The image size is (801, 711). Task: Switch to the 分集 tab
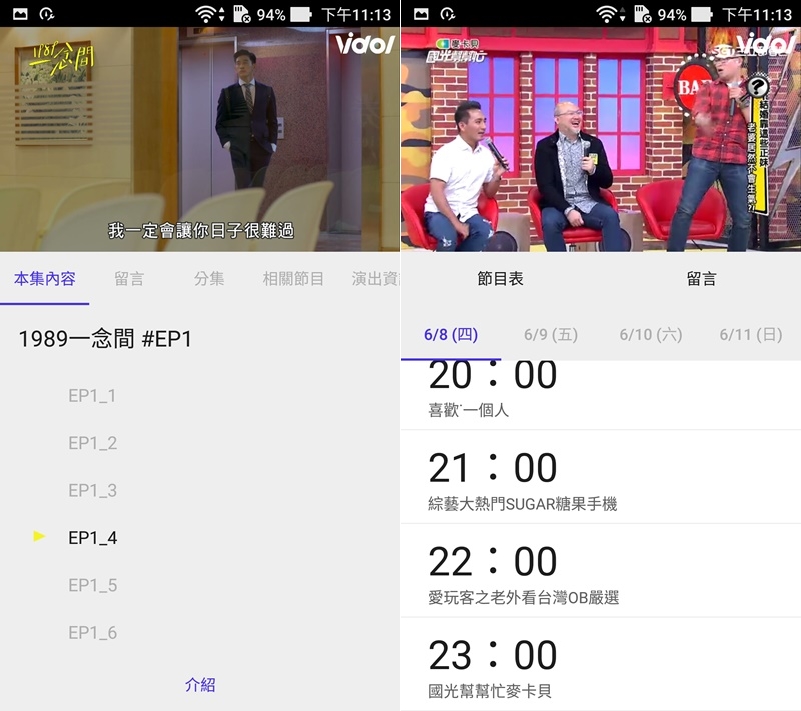coord(209,279)
